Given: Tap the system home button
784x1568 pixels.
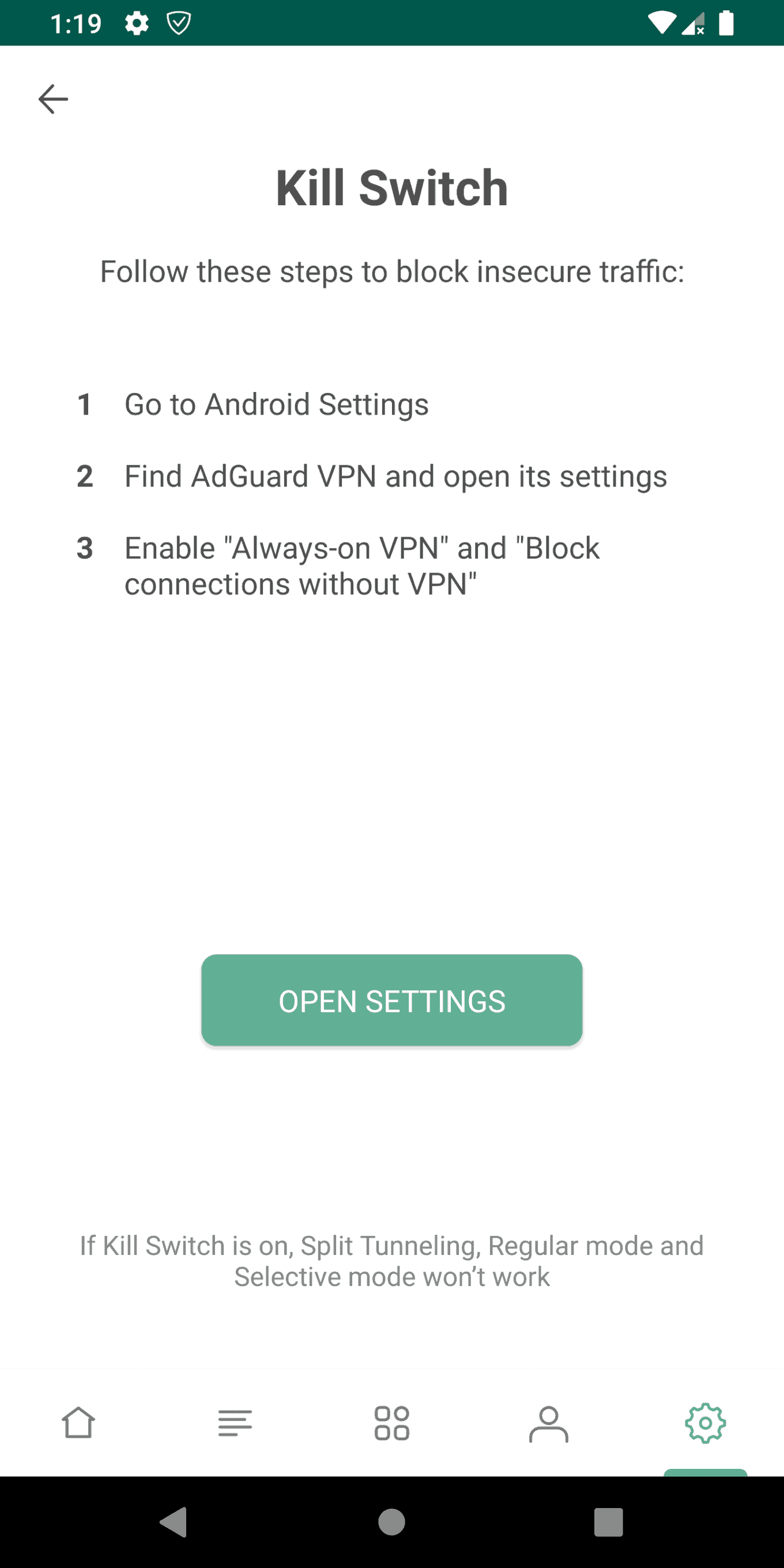Looking at the screenshot, I should [x=392, y=1522].
